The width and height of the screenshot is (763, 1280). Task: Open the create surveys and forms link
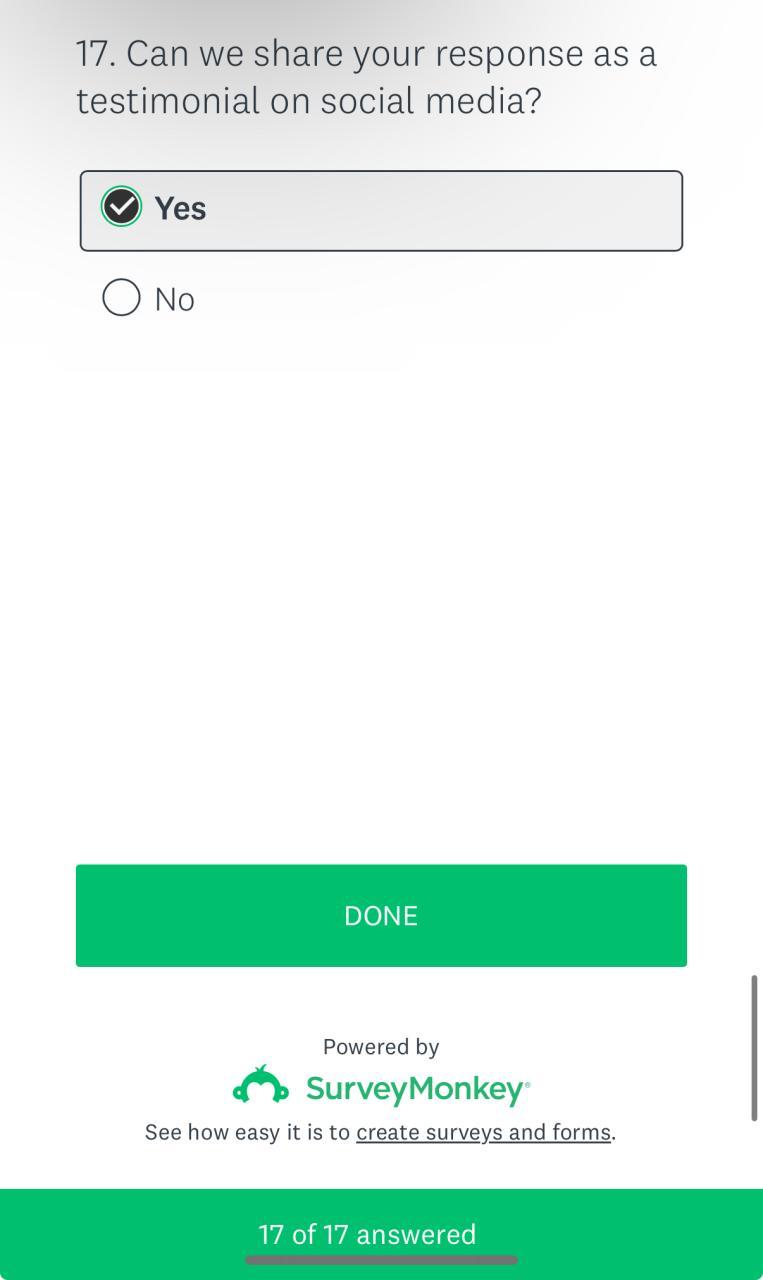(483, 1133)
